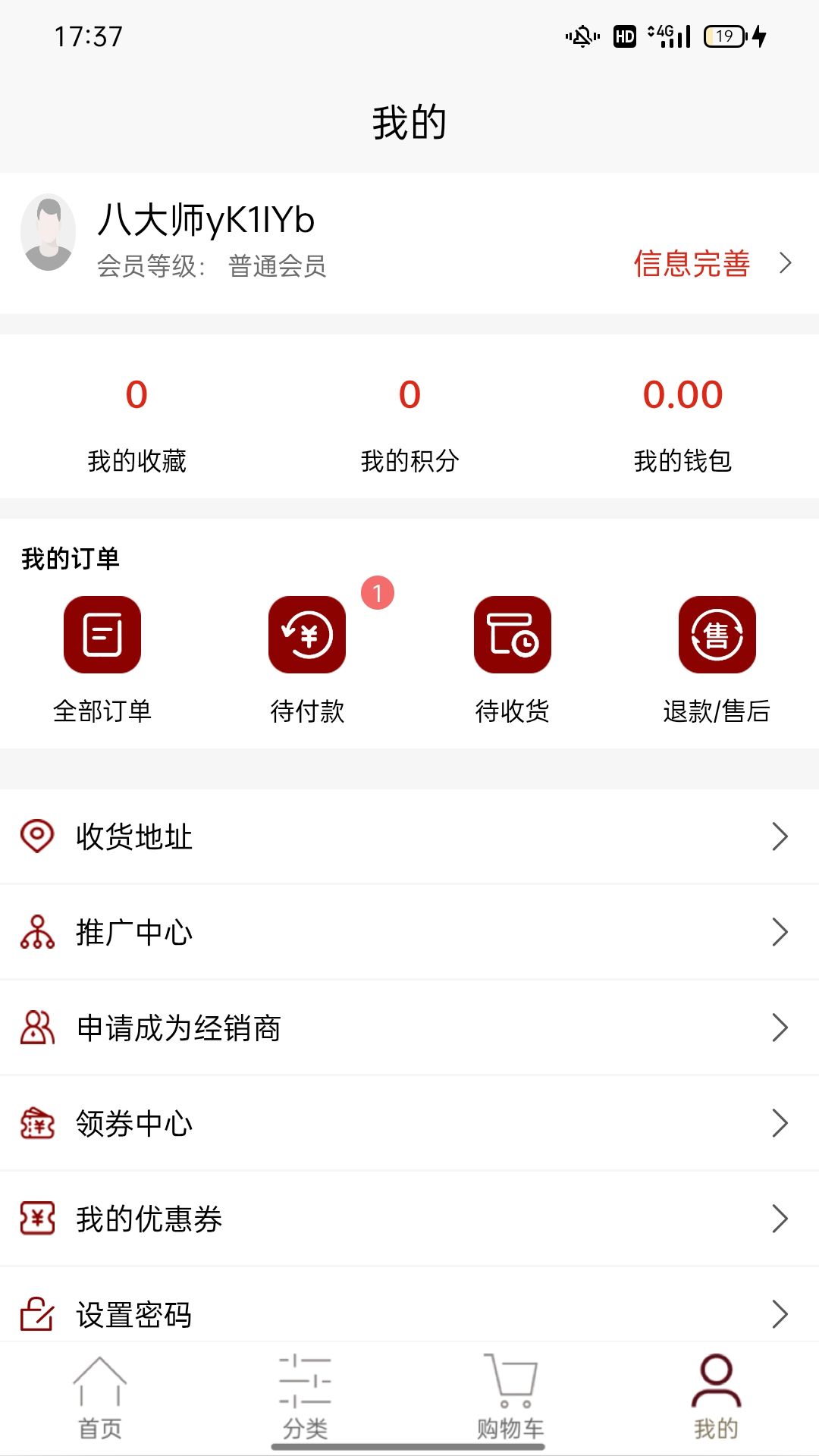Open 待收货 awaiting delivery orders
This screenshot has width=819, height=1456.
pyautogui.click(x=512, y=635)
